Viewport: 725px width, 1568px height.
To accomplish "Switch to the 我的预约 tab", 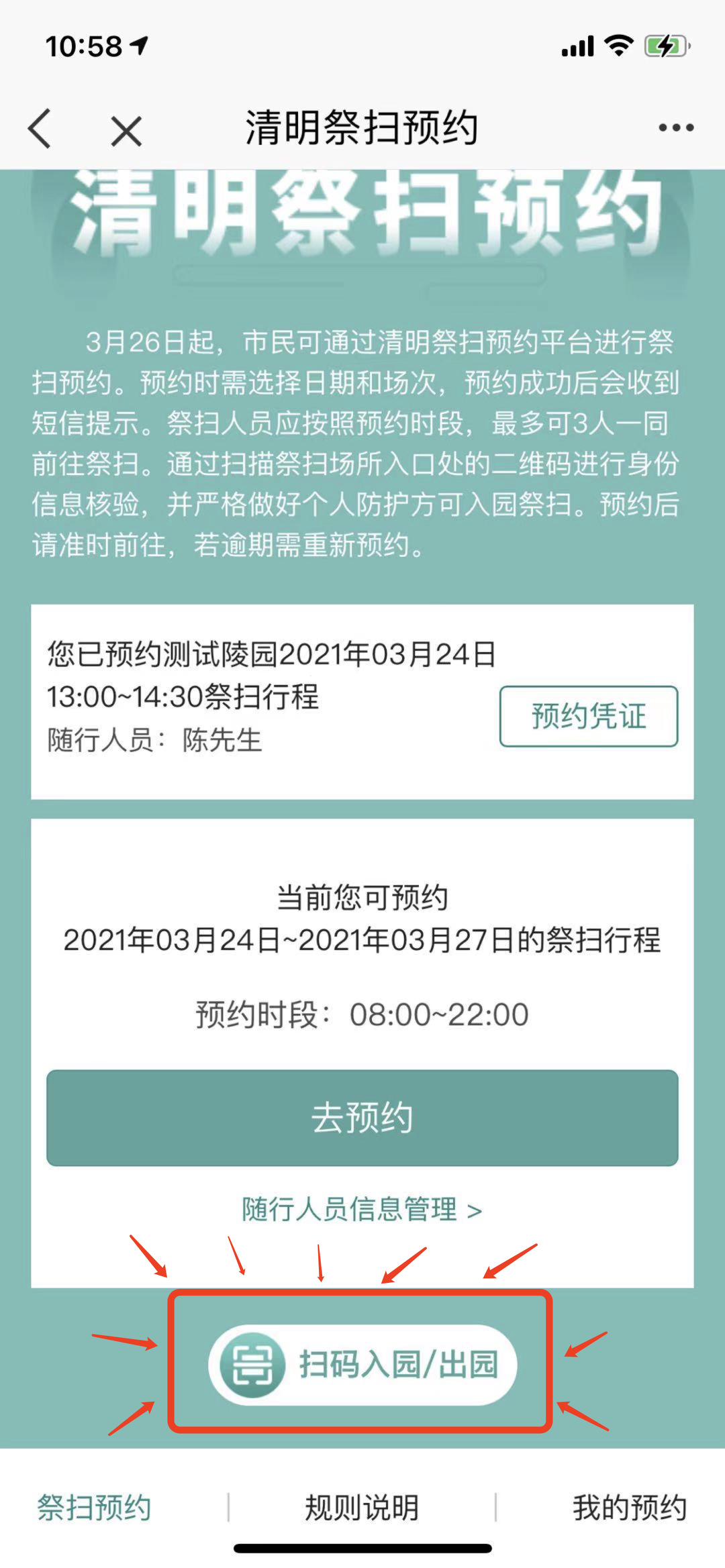I will (x=629, y=1508).
